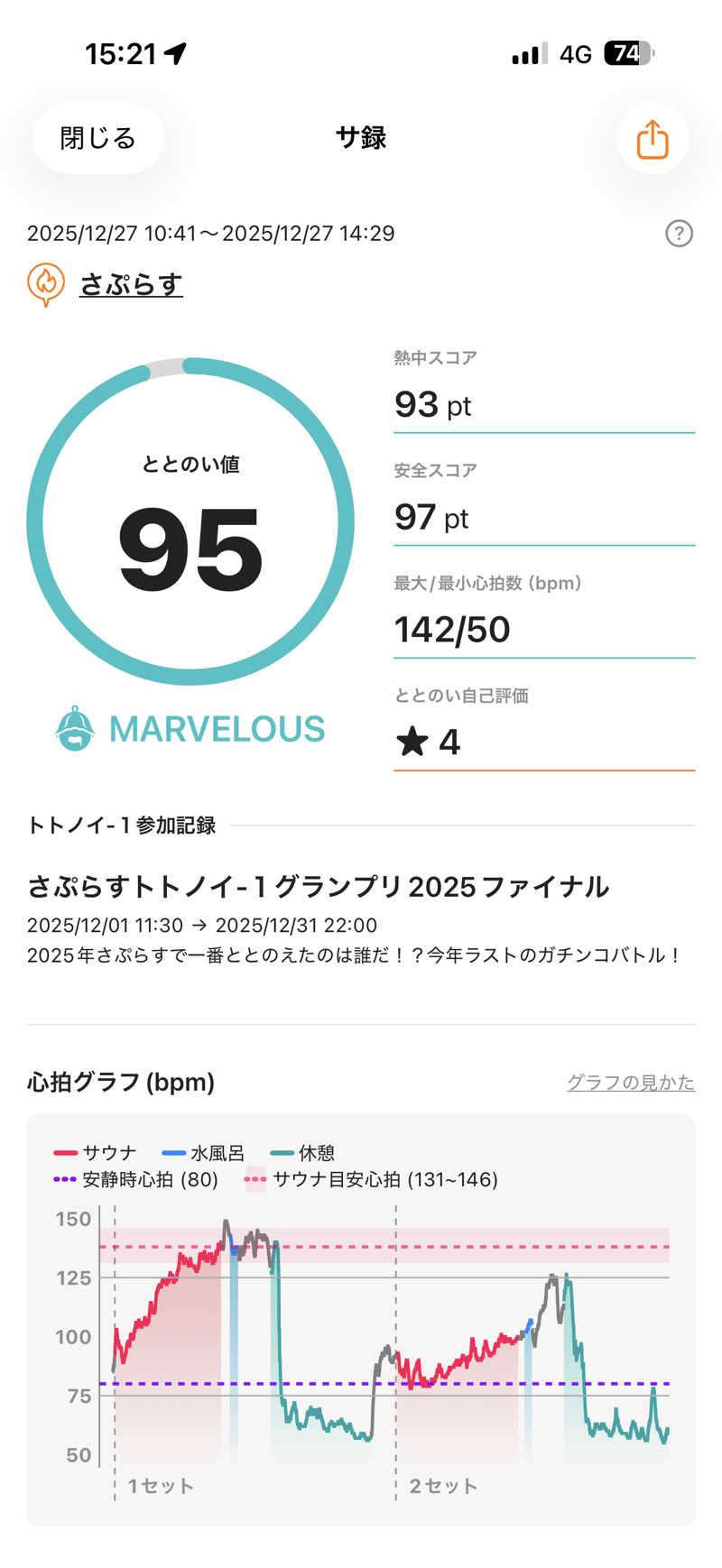View さぷらすトトノイ-1グランプリ 2025 ファイナル event

318,887
